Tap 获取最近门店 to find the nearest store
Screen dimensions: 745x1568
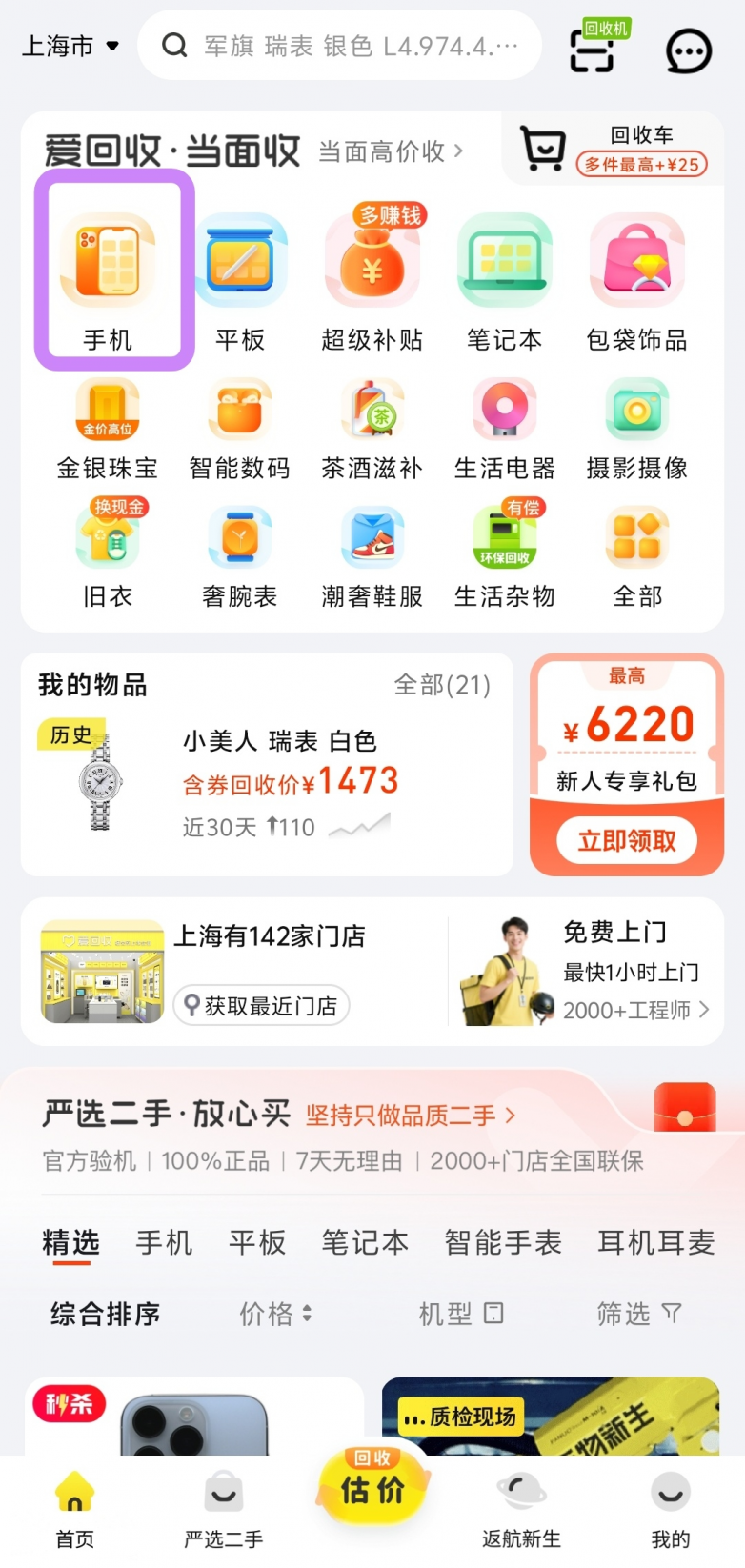(x=261, y=1006)
